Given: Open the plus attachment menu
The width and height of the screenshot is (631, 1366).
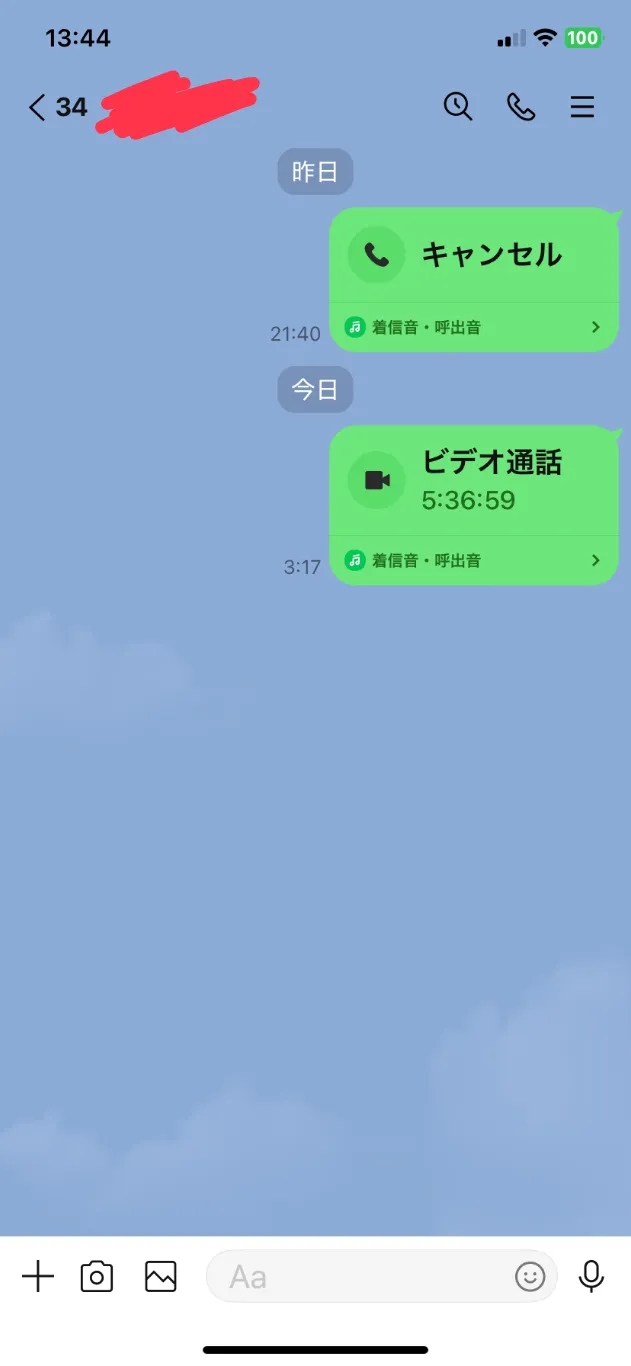Looking at the screenshot, I should [38, 1276].
